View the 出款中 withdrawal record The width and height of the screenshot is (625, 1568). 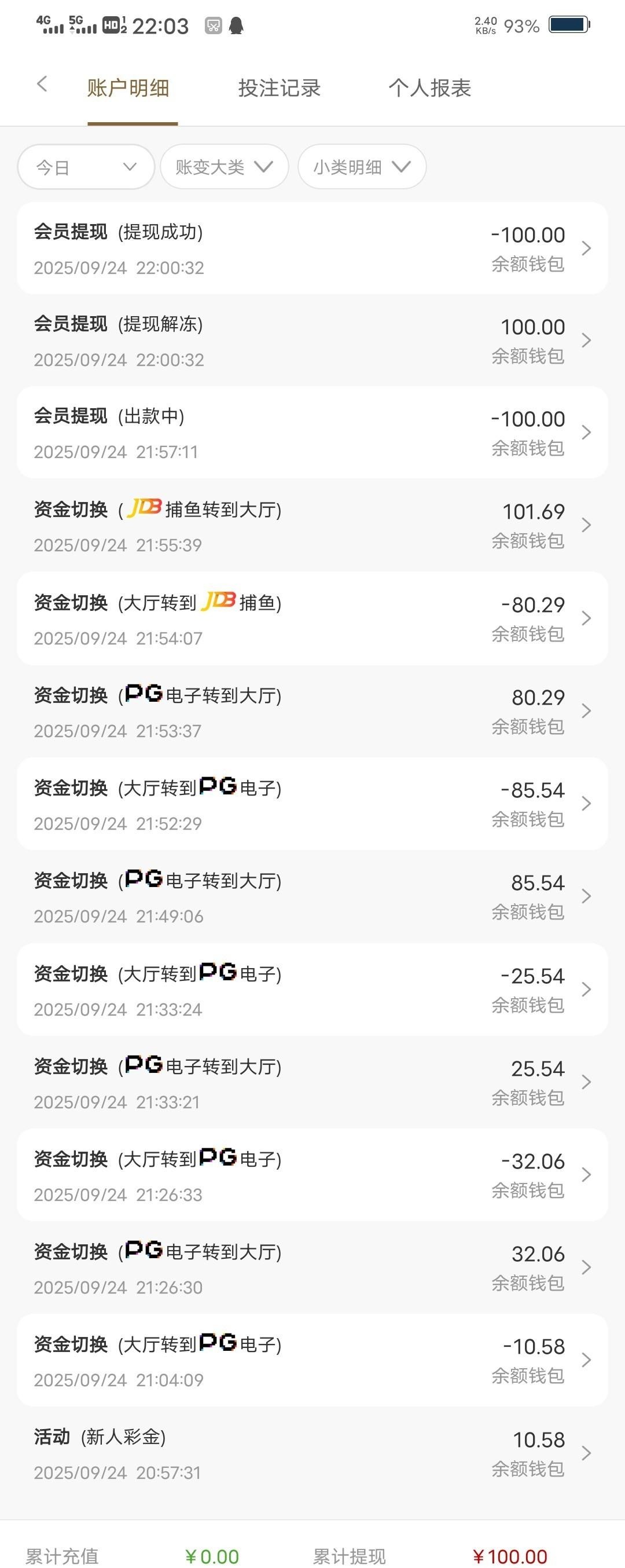311,433
